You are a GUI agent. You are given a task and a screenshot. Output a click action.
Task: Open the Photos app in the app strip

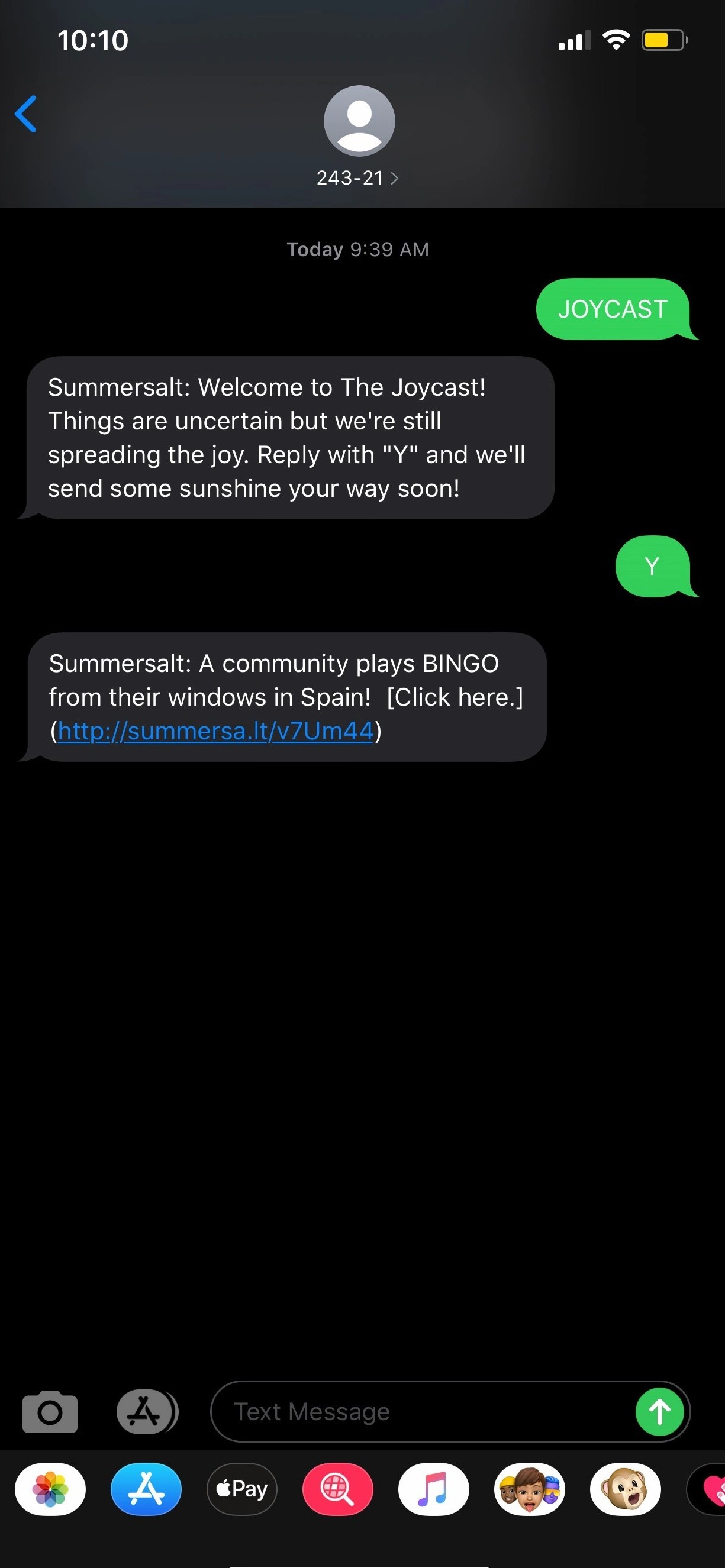(x=50, y=1489)
